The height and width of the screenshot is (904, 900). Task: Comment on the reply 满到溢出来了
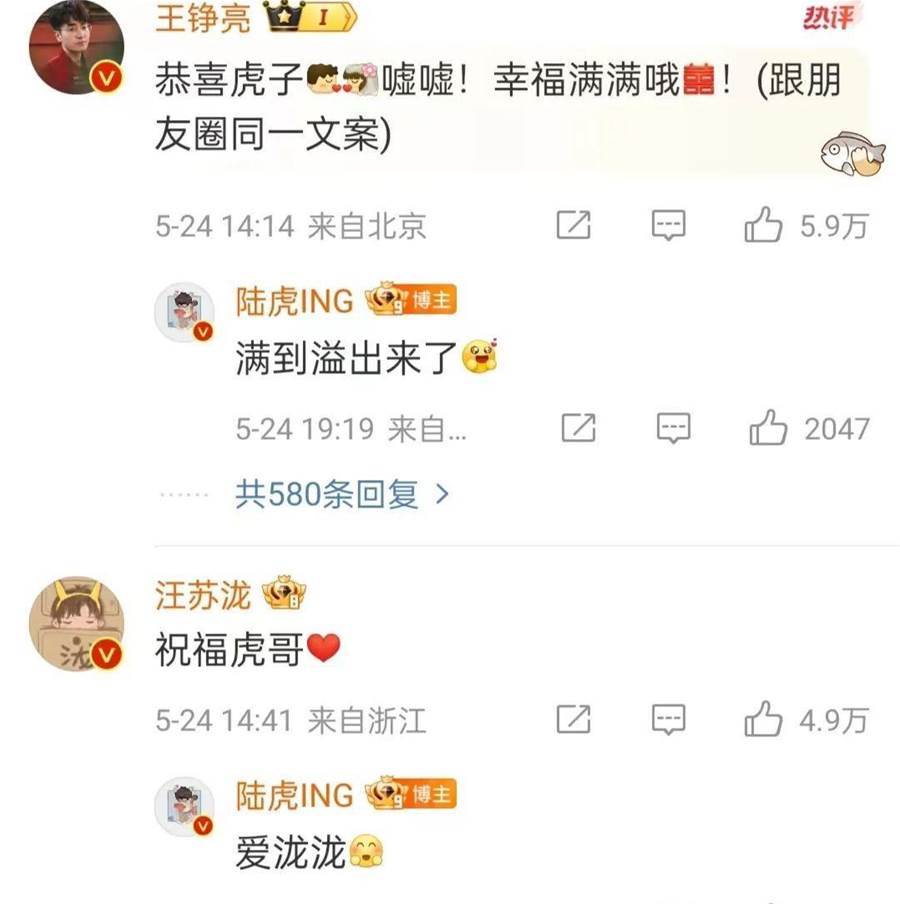pos(673,429)
